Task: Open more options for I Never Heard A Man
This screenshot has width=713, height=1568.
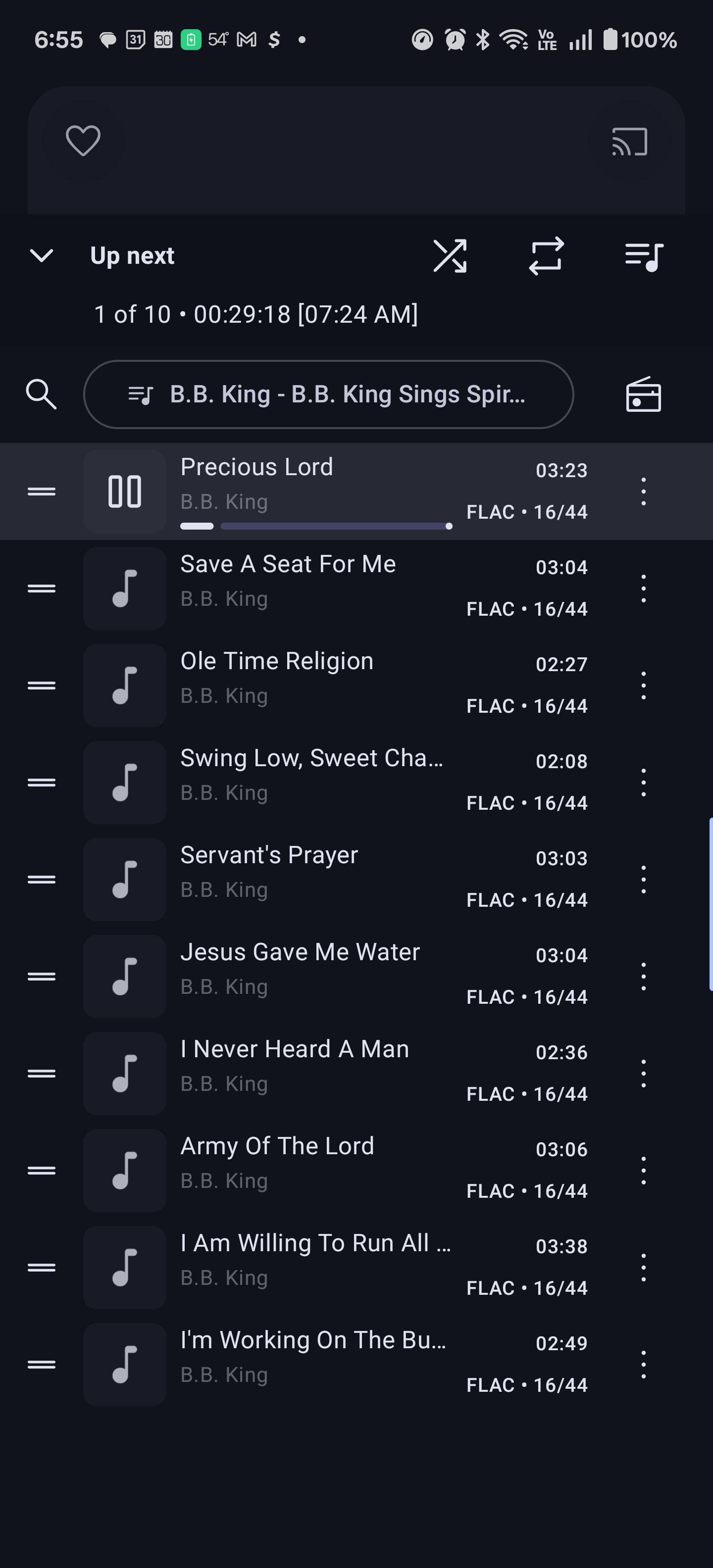Action: (x=643, y=1074)
